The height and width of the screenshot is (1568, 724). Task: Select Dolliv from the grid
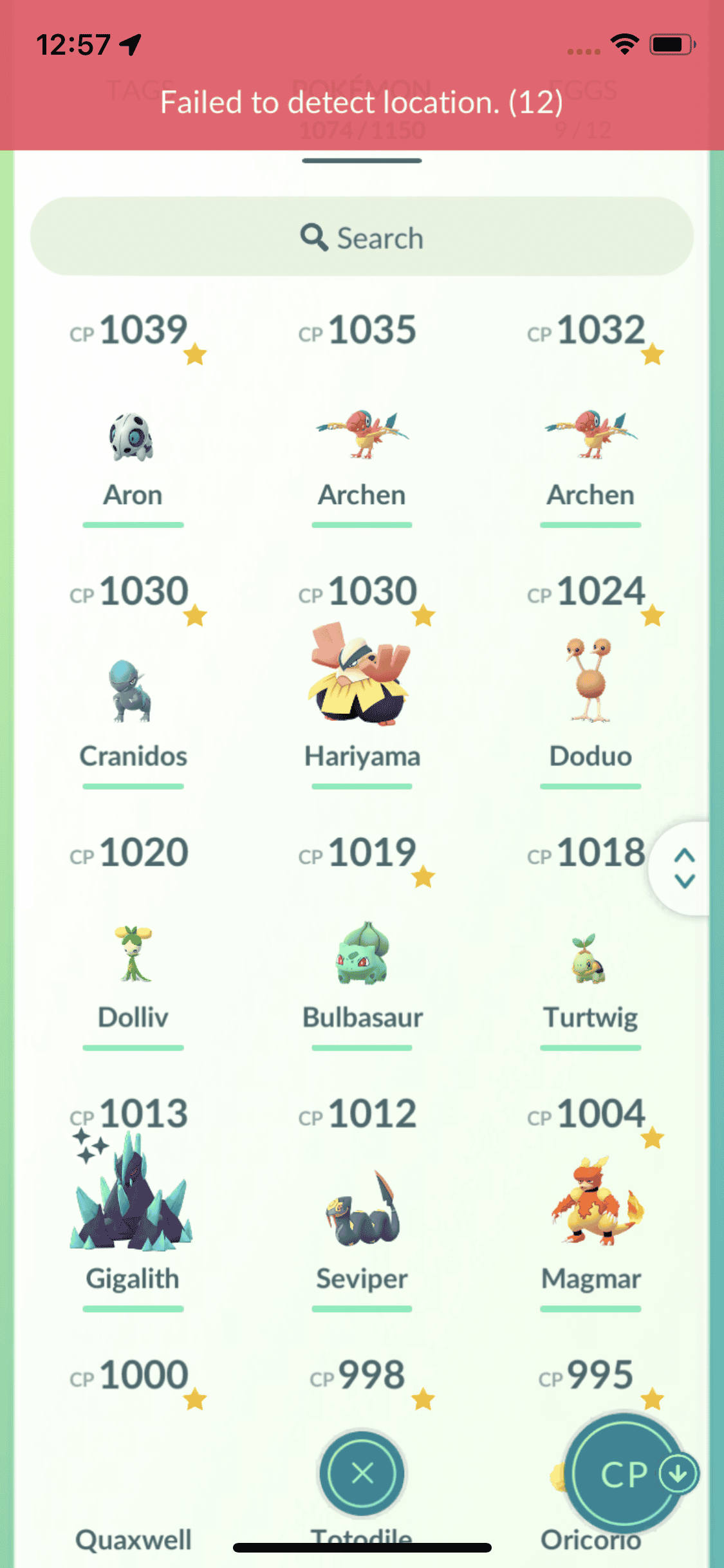133,956
